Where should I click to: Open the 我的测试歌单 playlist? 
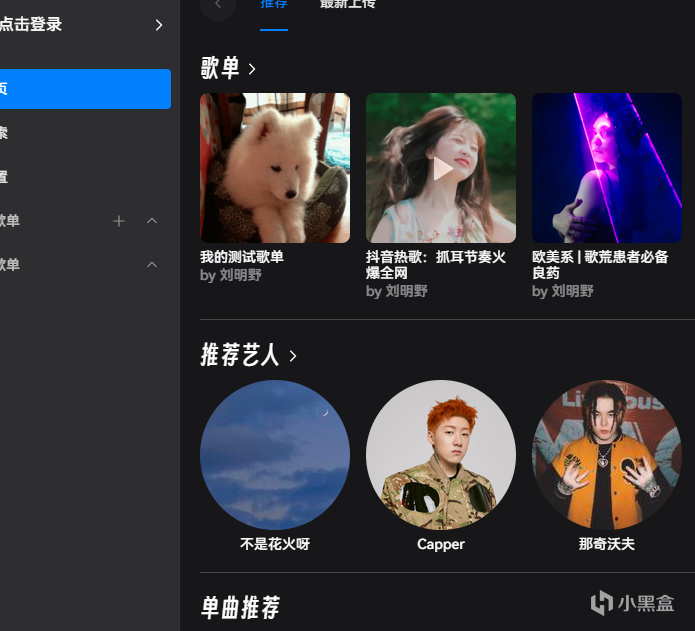click(275, 168)
